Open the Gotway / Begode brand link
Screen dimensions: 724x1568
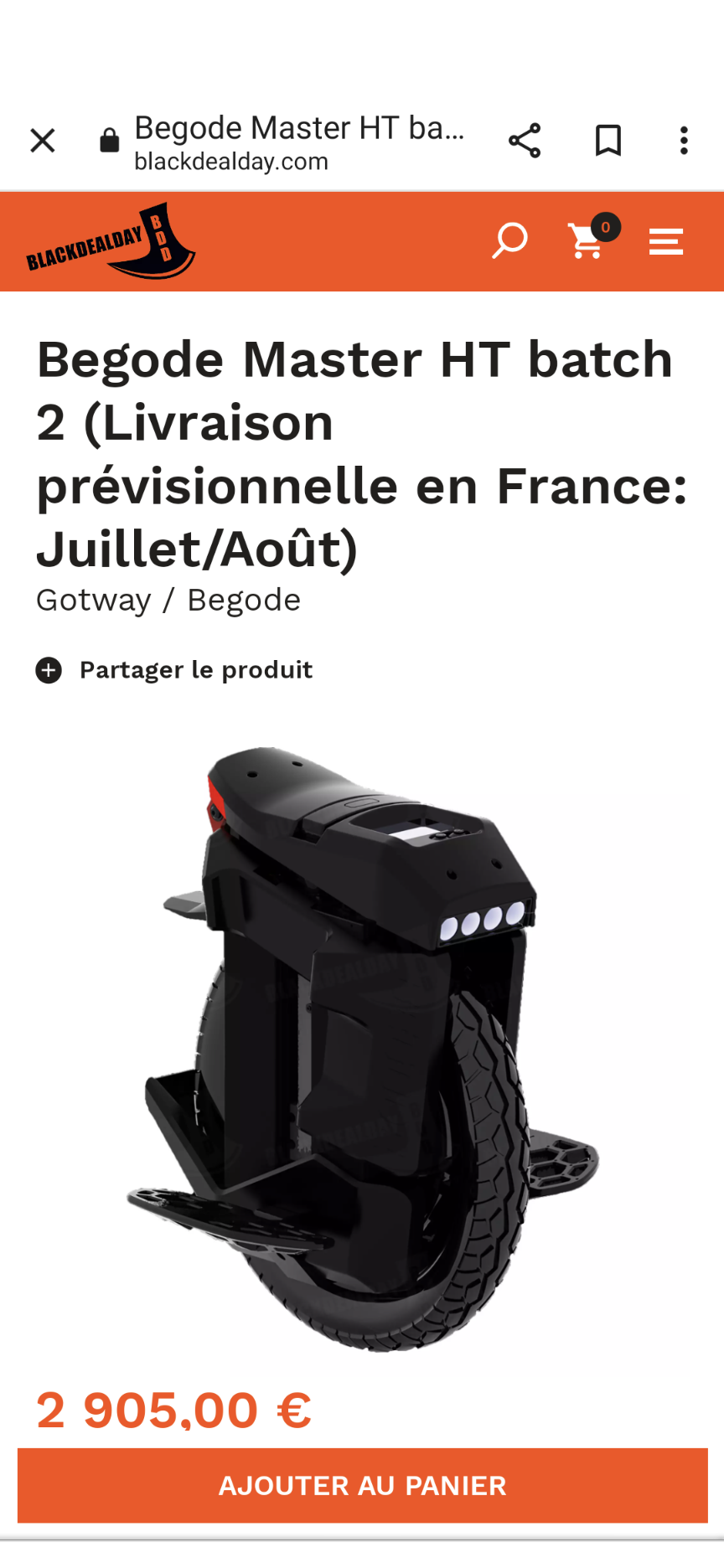[x=168, y=601]
